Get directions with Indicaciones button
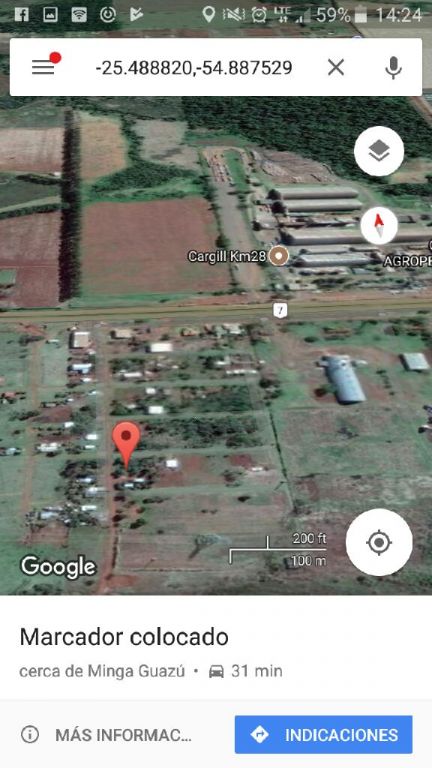The height and width of the screenshot is (768, 432). (323, 735)
